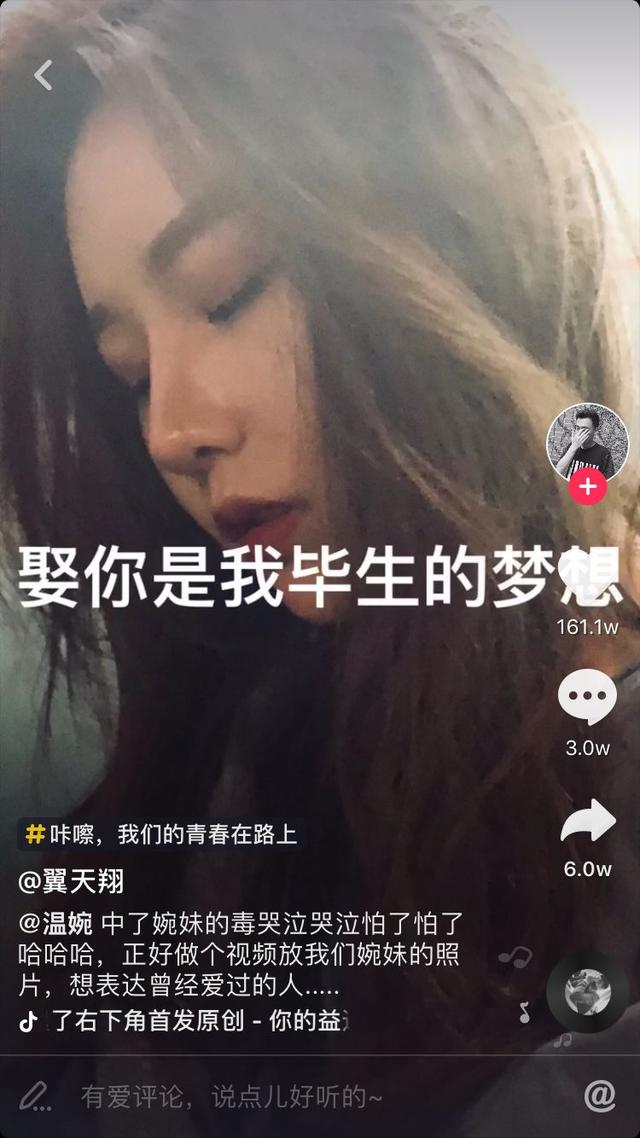The image size is (640, 1138).
Task: Tap the spinning music disc
Action: coord(587,992)
